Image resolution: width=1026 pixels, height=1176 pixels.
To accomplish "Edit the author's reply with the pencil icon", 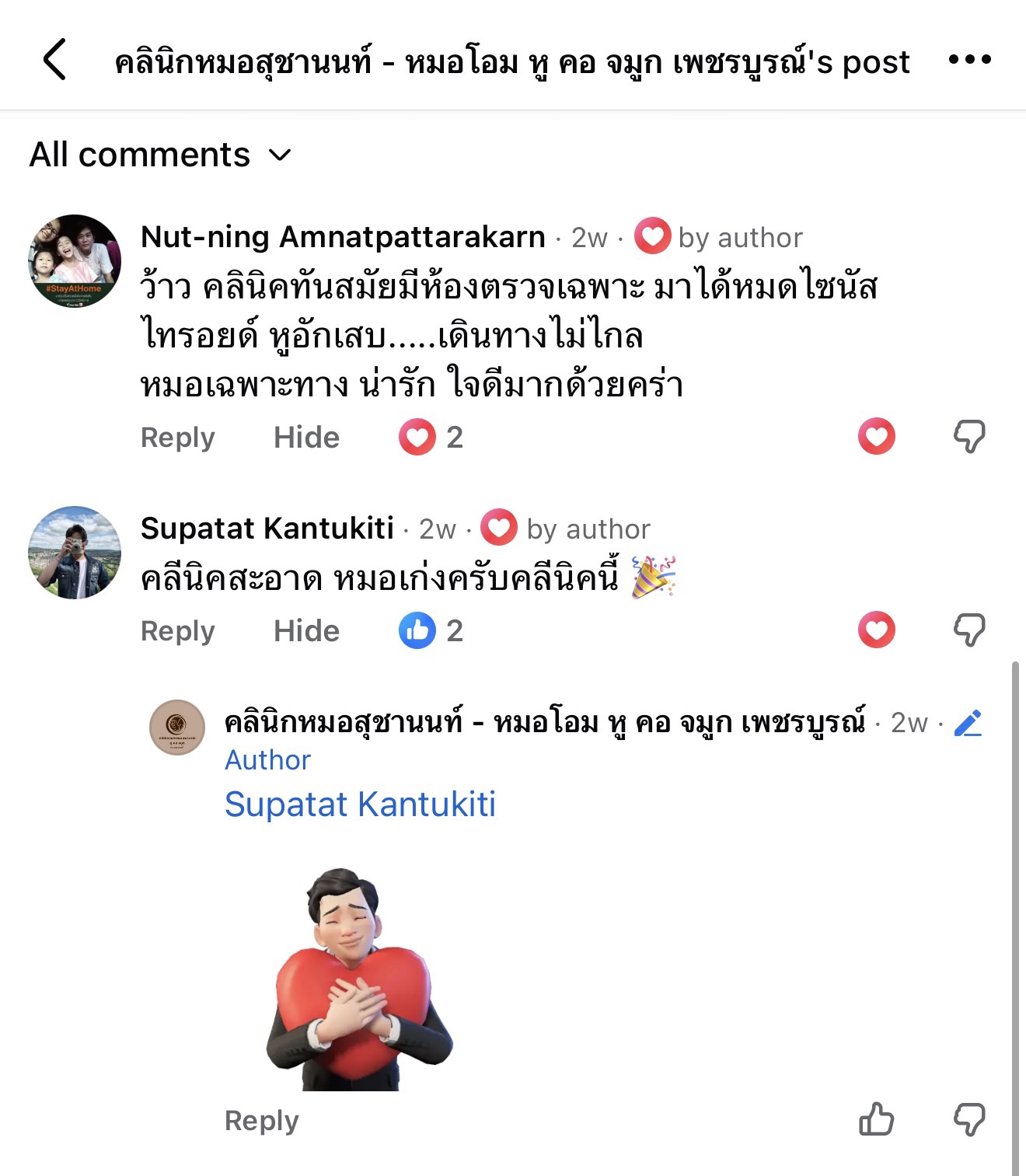I will pyautogui.click(x=968, y=723).
